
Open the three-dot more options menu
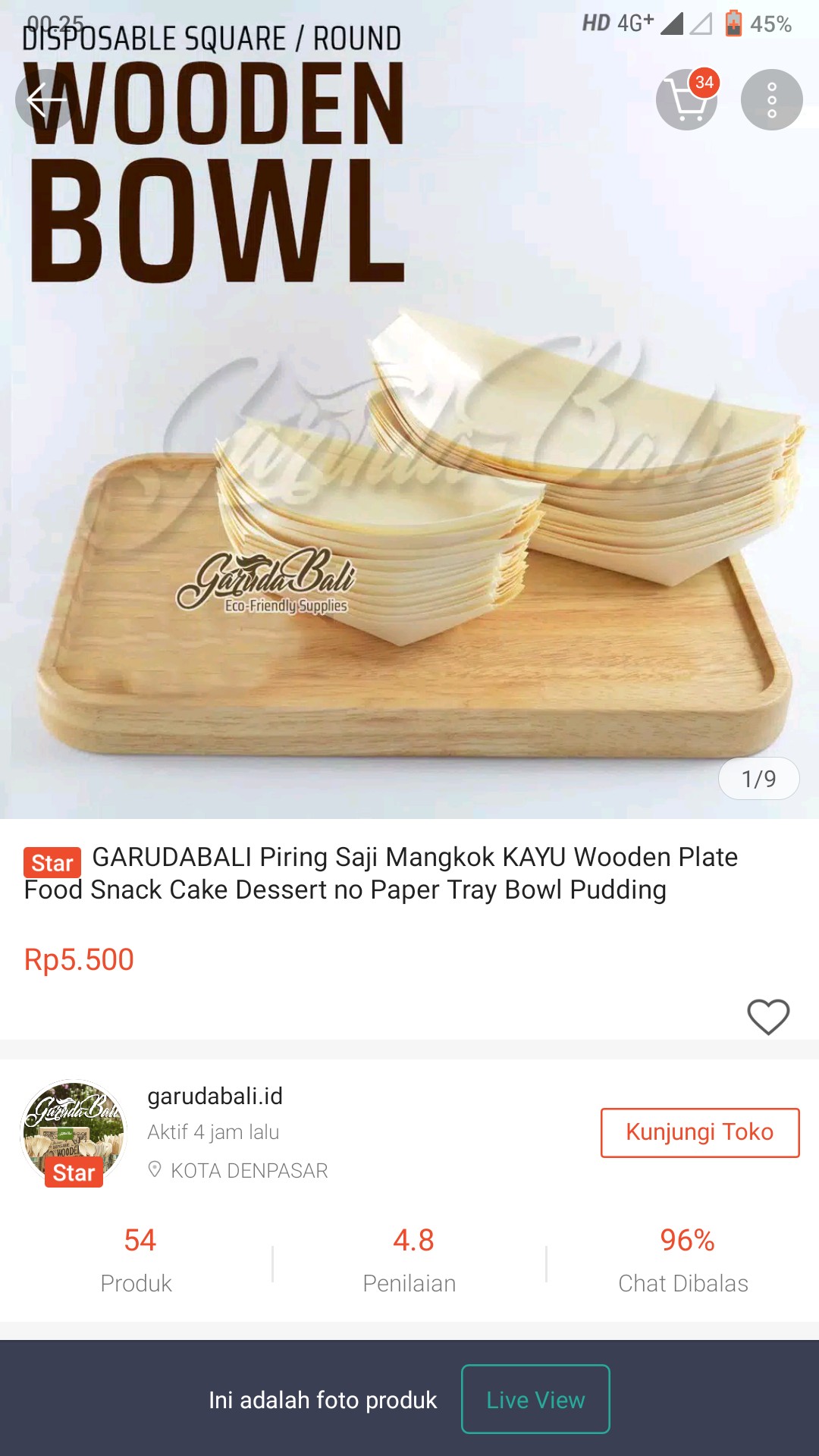tap(770, 99)
